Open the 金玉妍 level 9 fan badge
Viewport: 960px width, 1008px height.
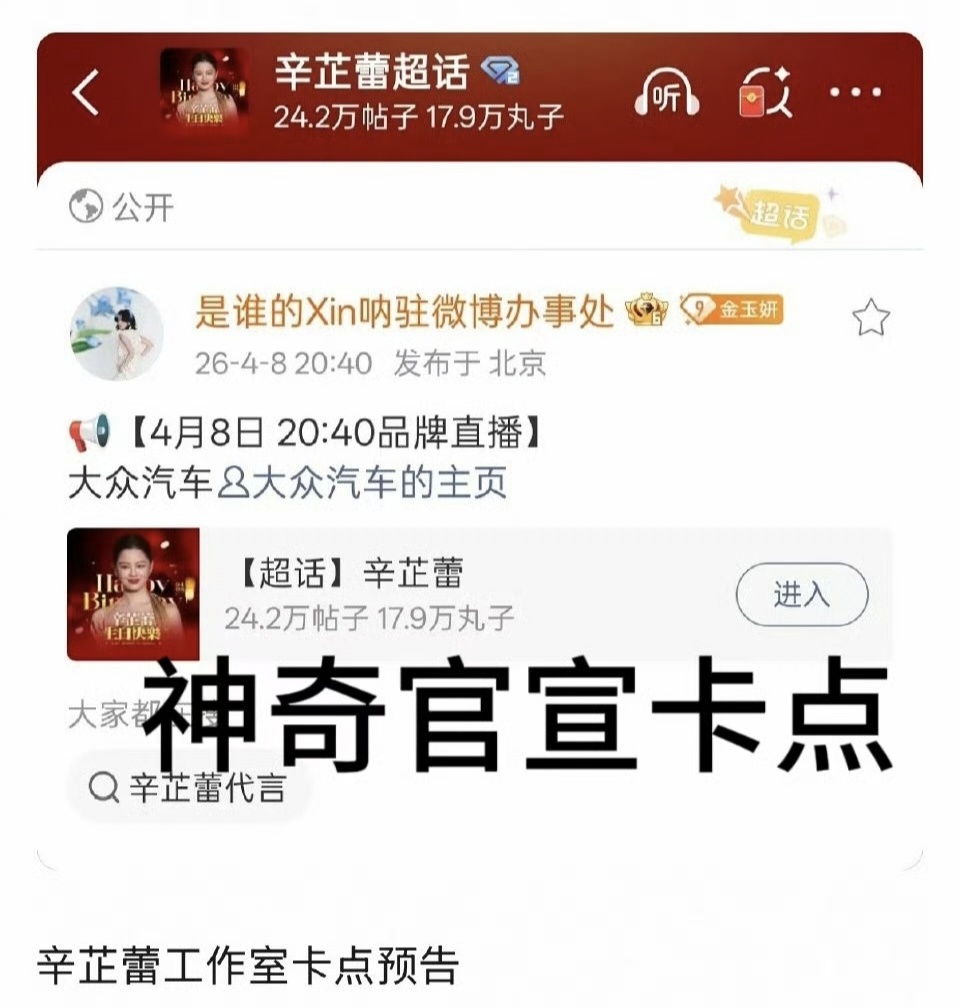[732, 312]
